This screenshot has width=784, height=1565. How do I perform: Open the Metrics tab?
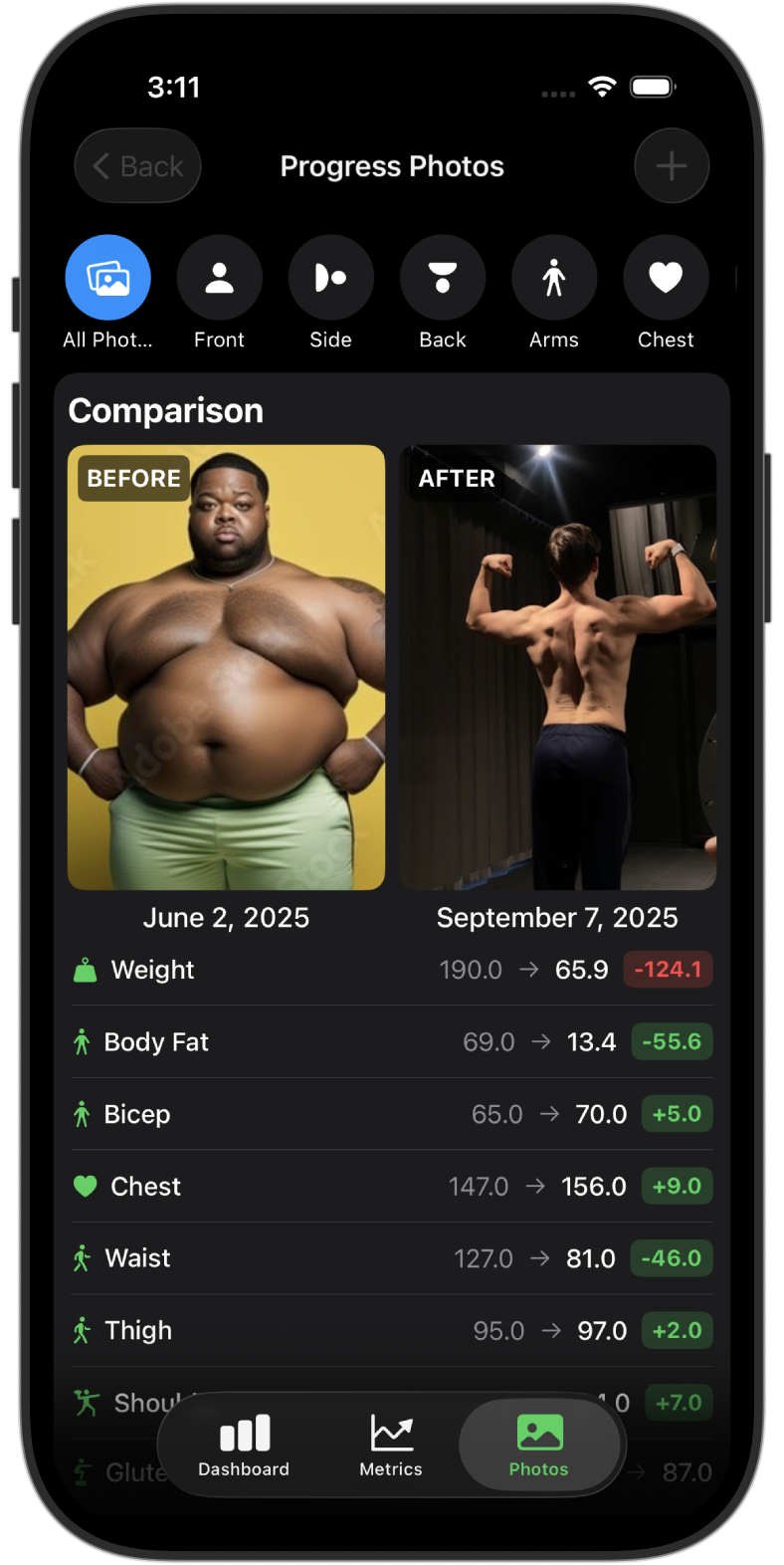tap(391, 1446)
